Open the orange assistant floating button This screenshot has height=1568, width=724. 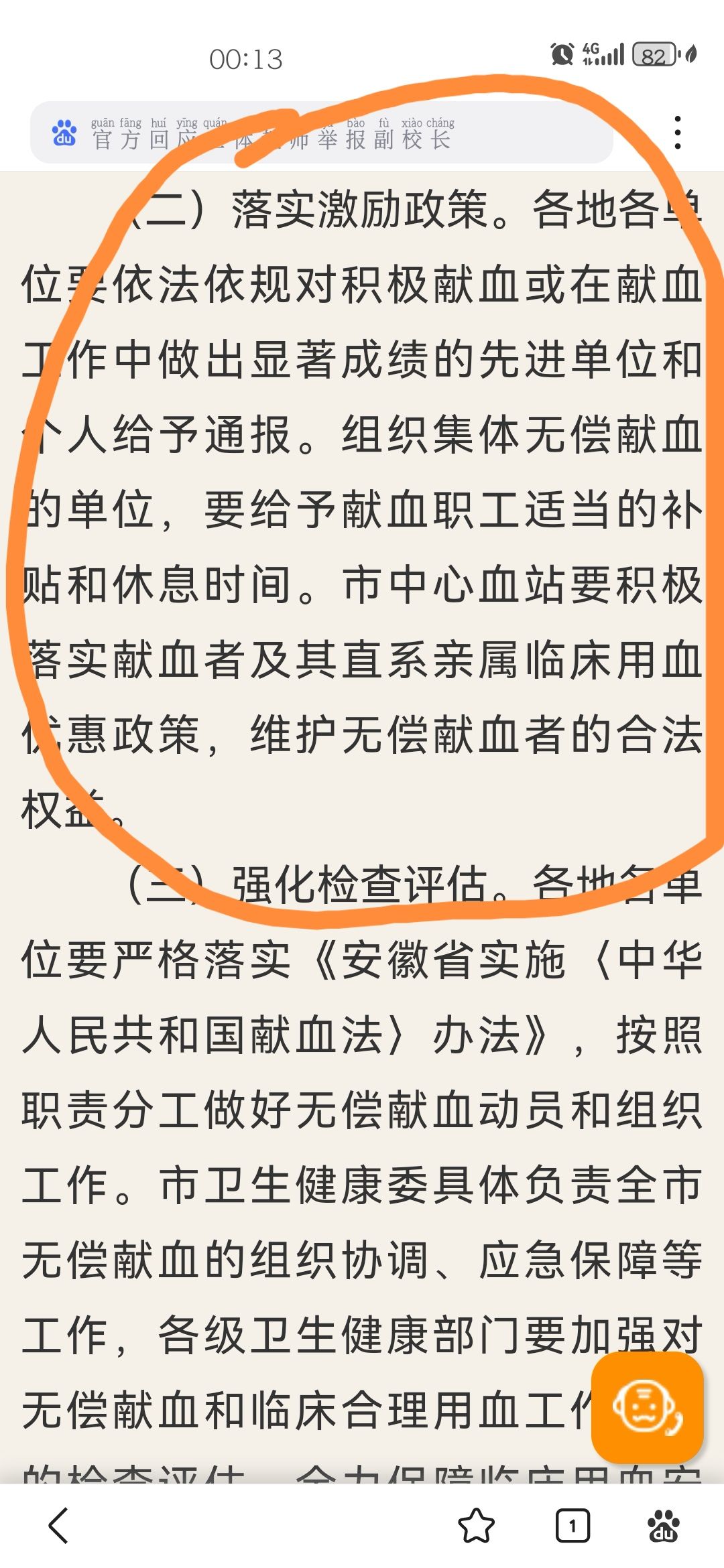point(647,1407)
